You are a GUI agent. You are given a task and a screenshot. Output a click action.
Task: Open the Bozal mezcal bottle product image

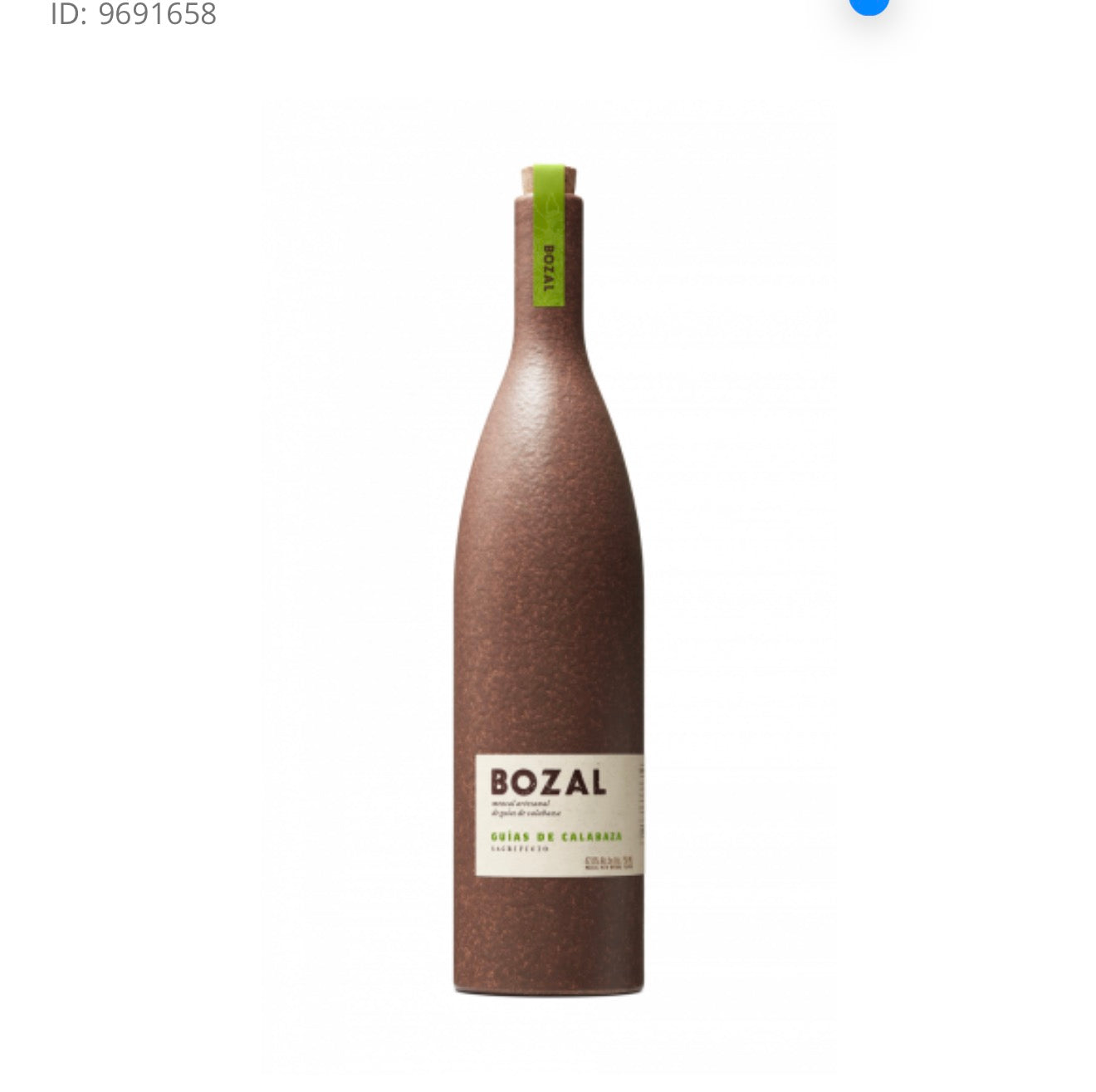pos(549,581)
